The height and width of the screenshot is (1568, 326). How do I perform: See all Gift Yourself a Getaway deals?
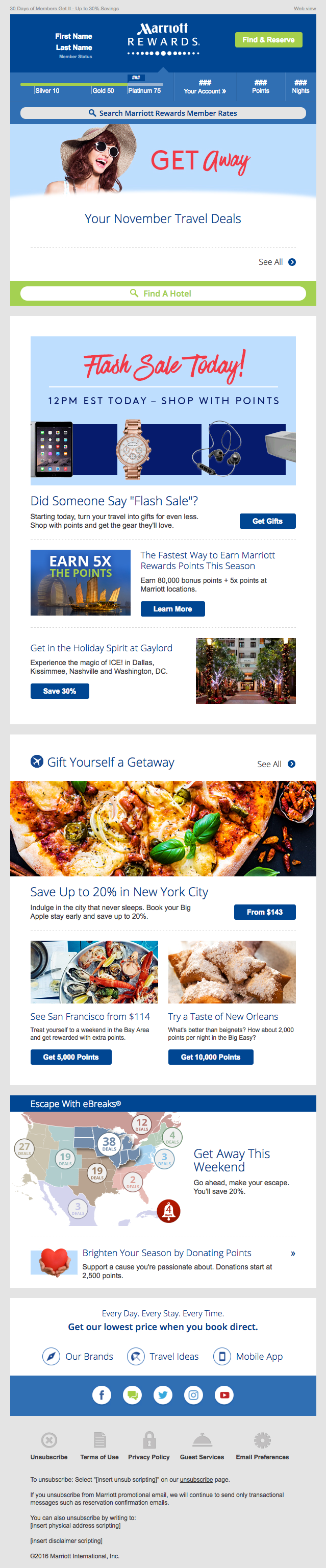pos(276,764)
